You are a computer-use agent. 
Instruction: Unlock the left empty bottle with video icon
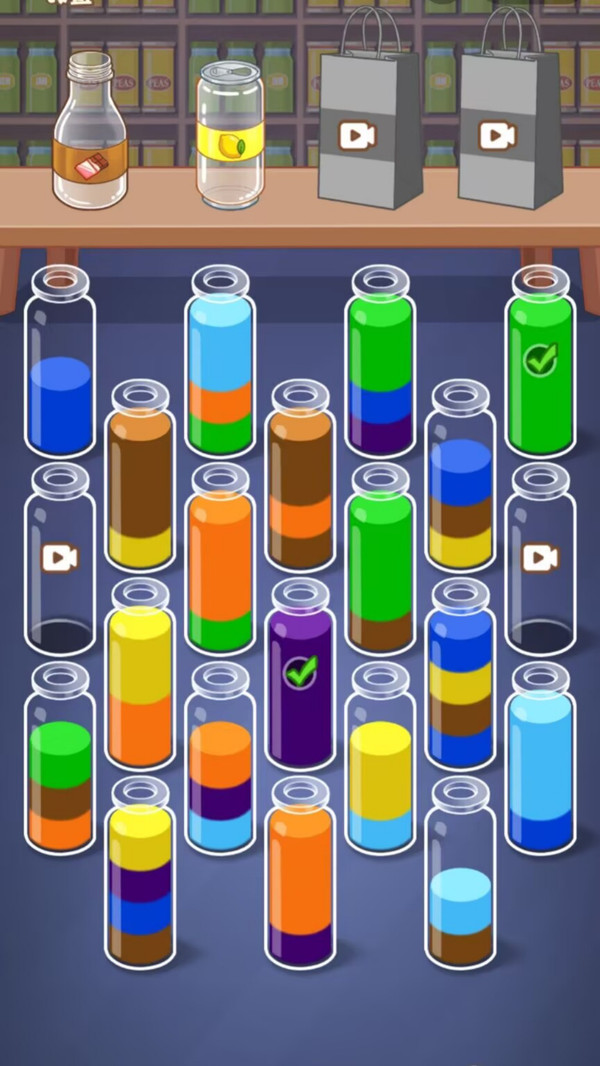(x=60, y=558)
